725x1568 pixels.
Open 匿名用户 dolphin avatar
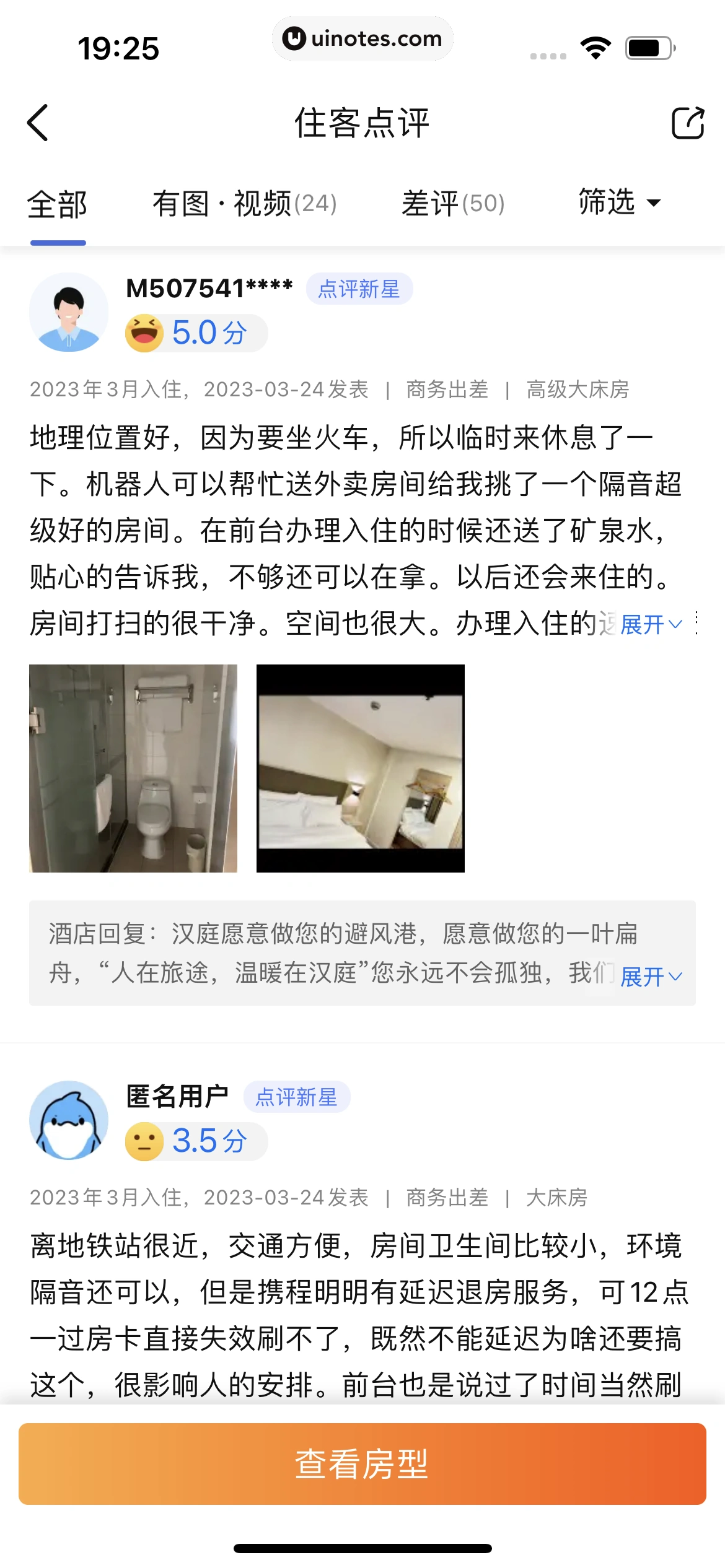click(x=69, y=1120)
